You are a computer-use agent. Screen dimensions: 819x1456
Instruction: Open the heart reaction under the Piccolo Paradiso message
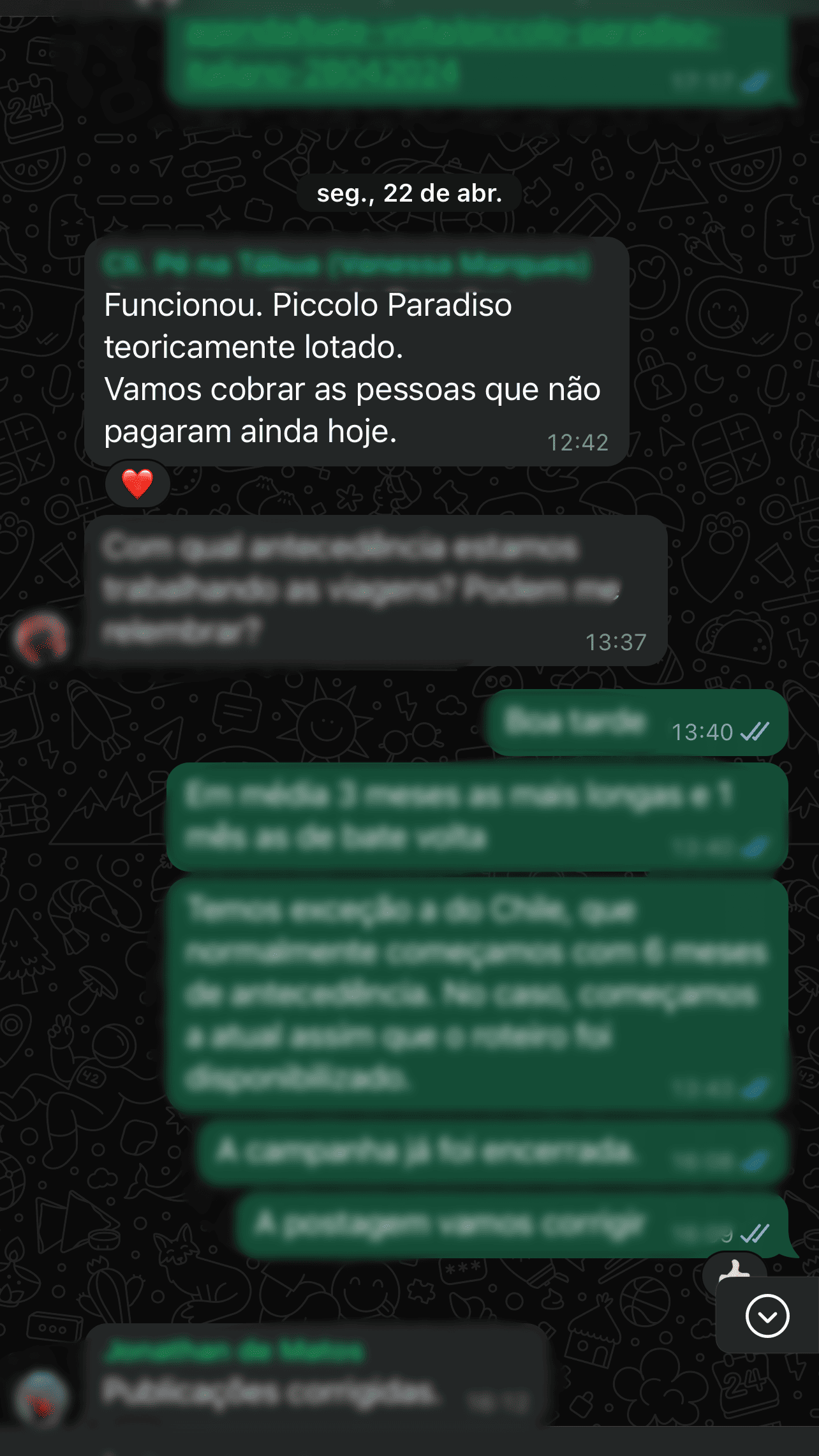[x=137, y=484]
